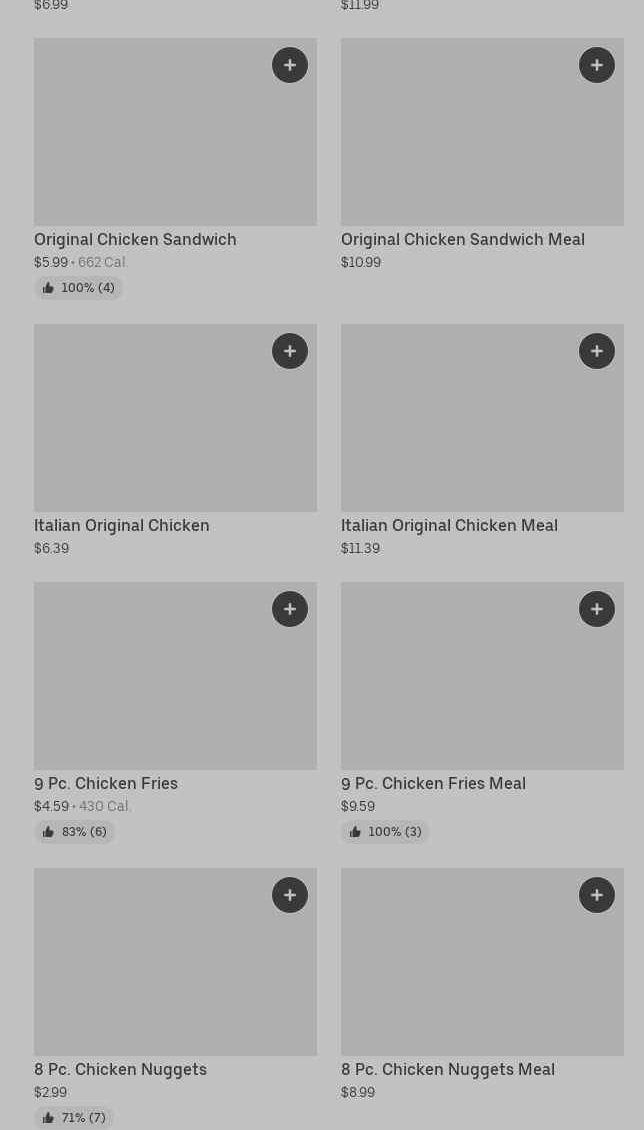
Task: Add Italian Original Chicken Meal to cart
Action: coord(597,351)
